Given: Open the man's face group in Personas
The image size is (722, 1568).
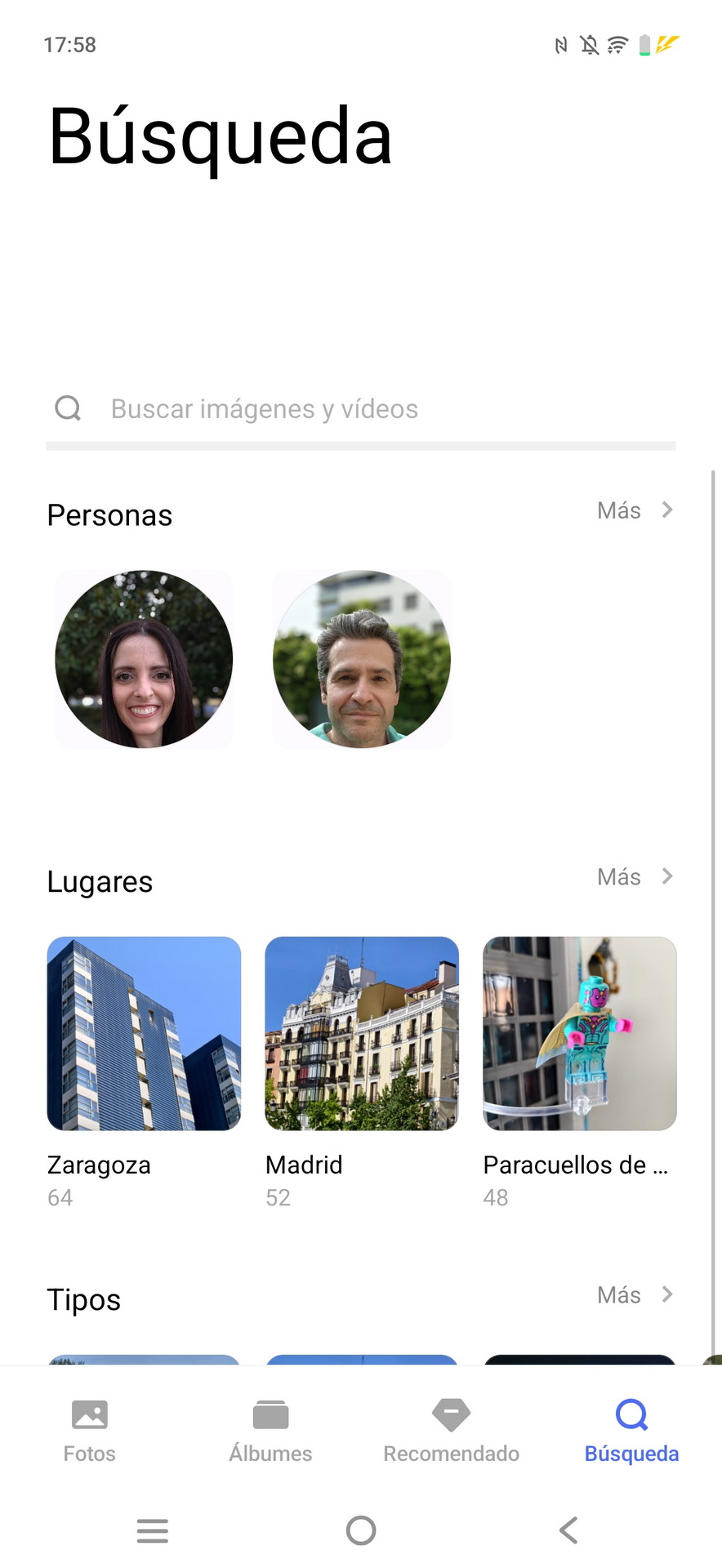Looking at the screenshot, I should 362,659.
